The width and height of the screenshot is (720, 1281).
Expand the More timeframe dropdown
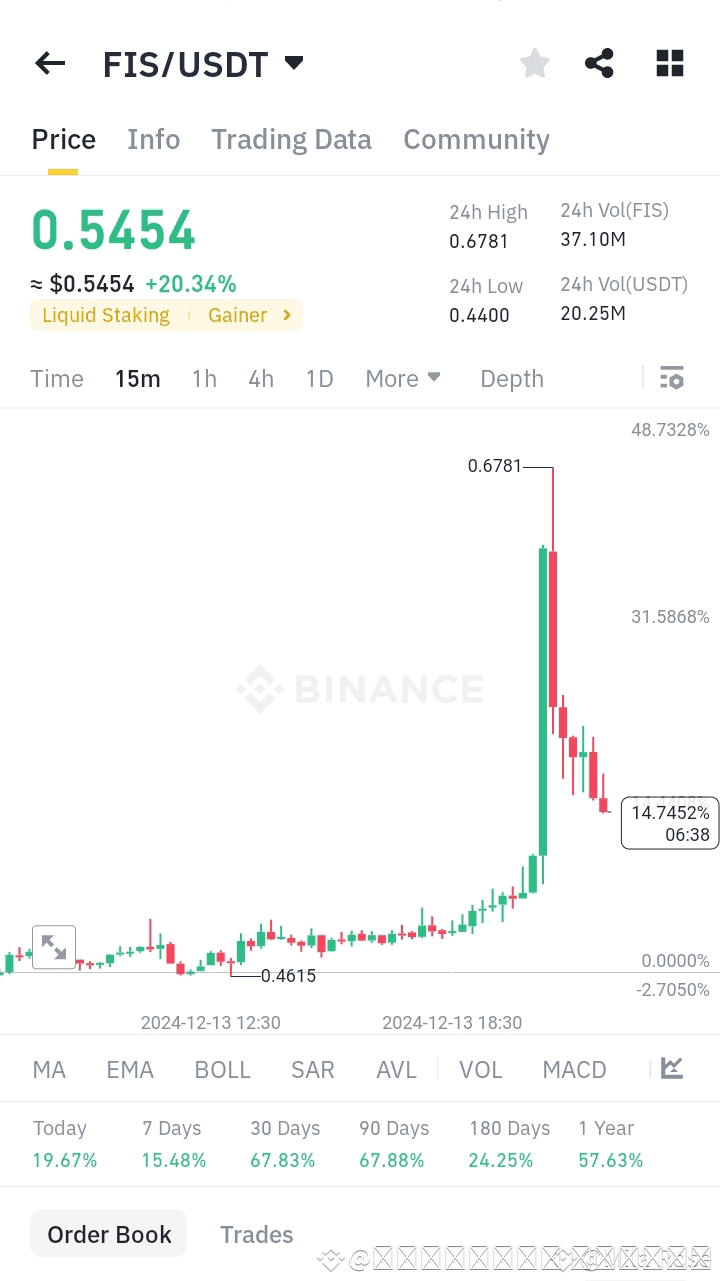click(403, 378)
